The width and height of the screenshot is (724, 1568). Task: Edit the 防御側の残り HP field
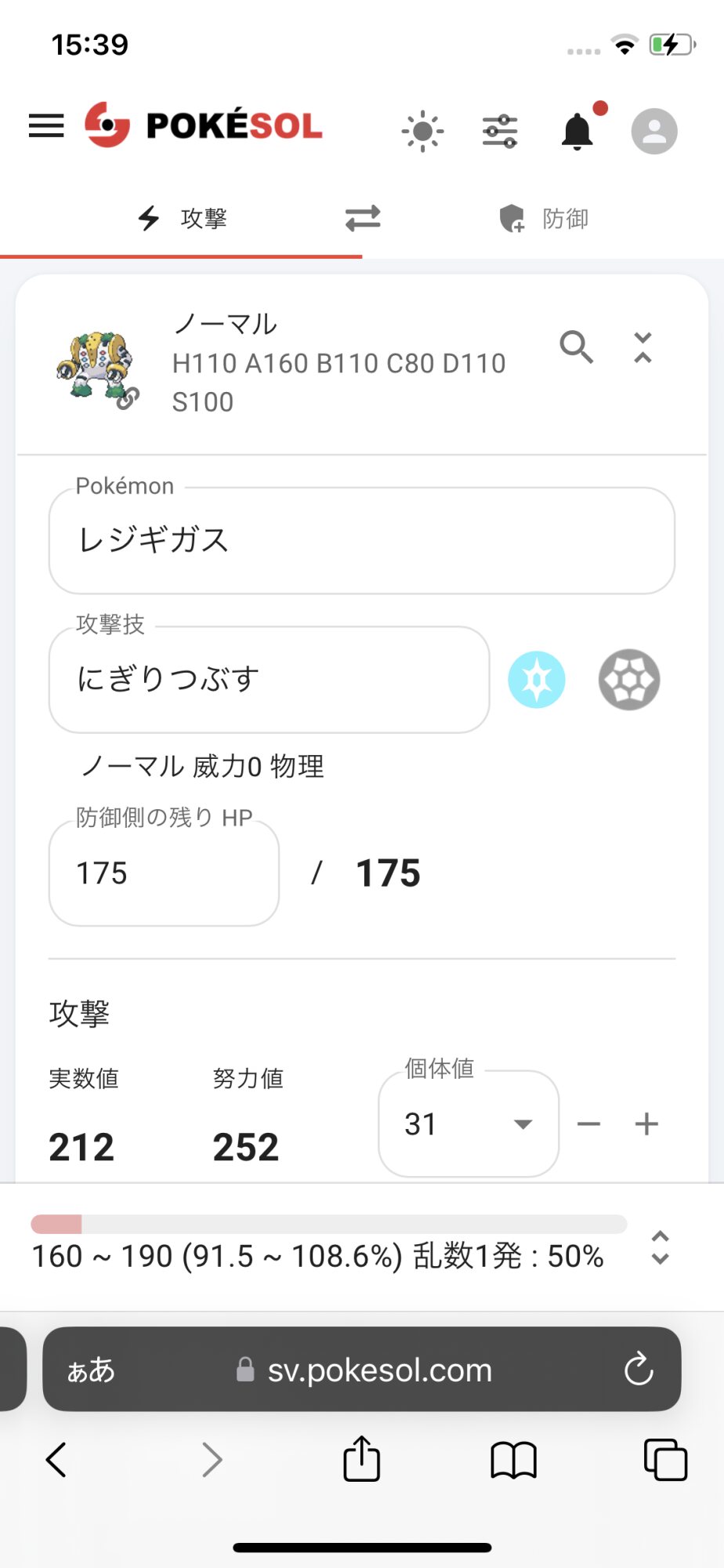click(164, 873)
